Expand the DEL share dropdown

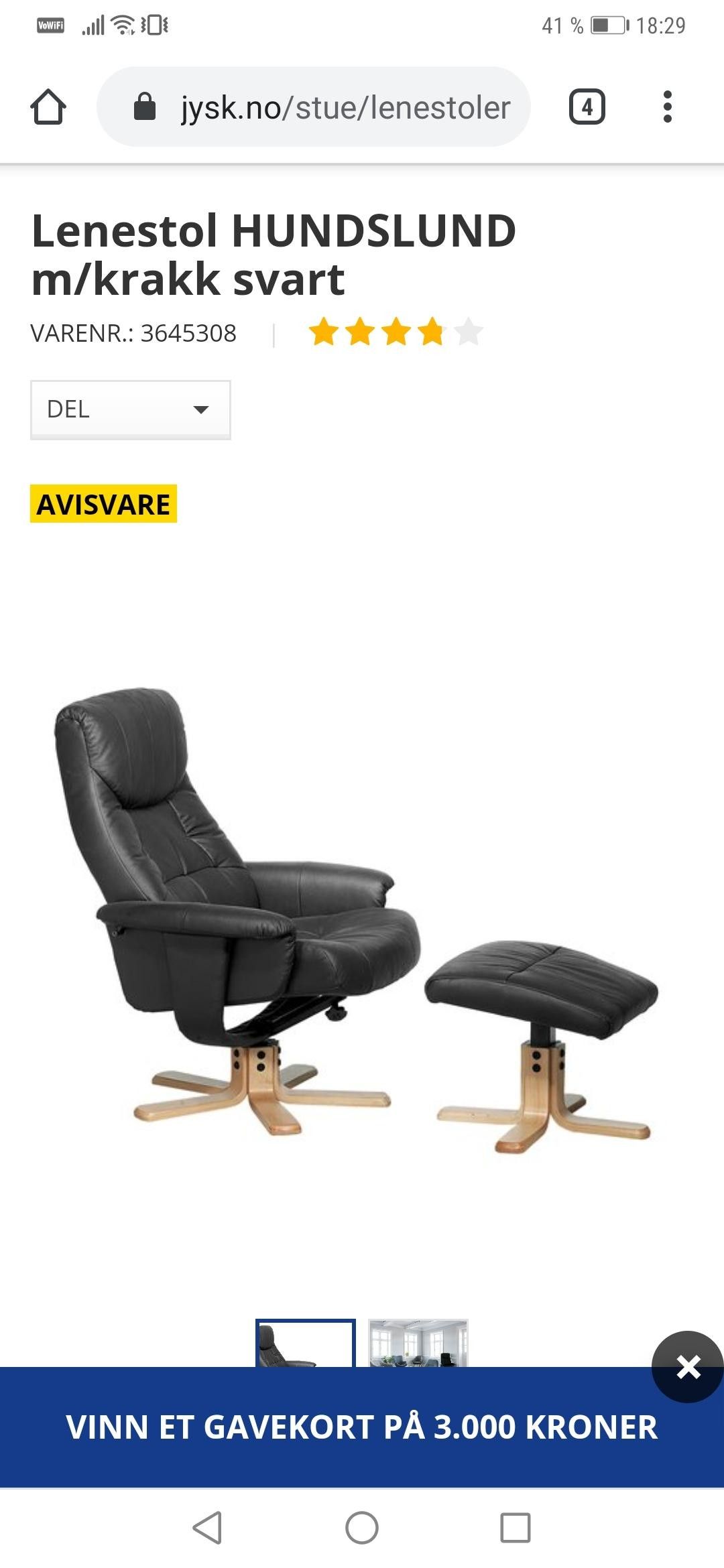click(x=131, y=409)
